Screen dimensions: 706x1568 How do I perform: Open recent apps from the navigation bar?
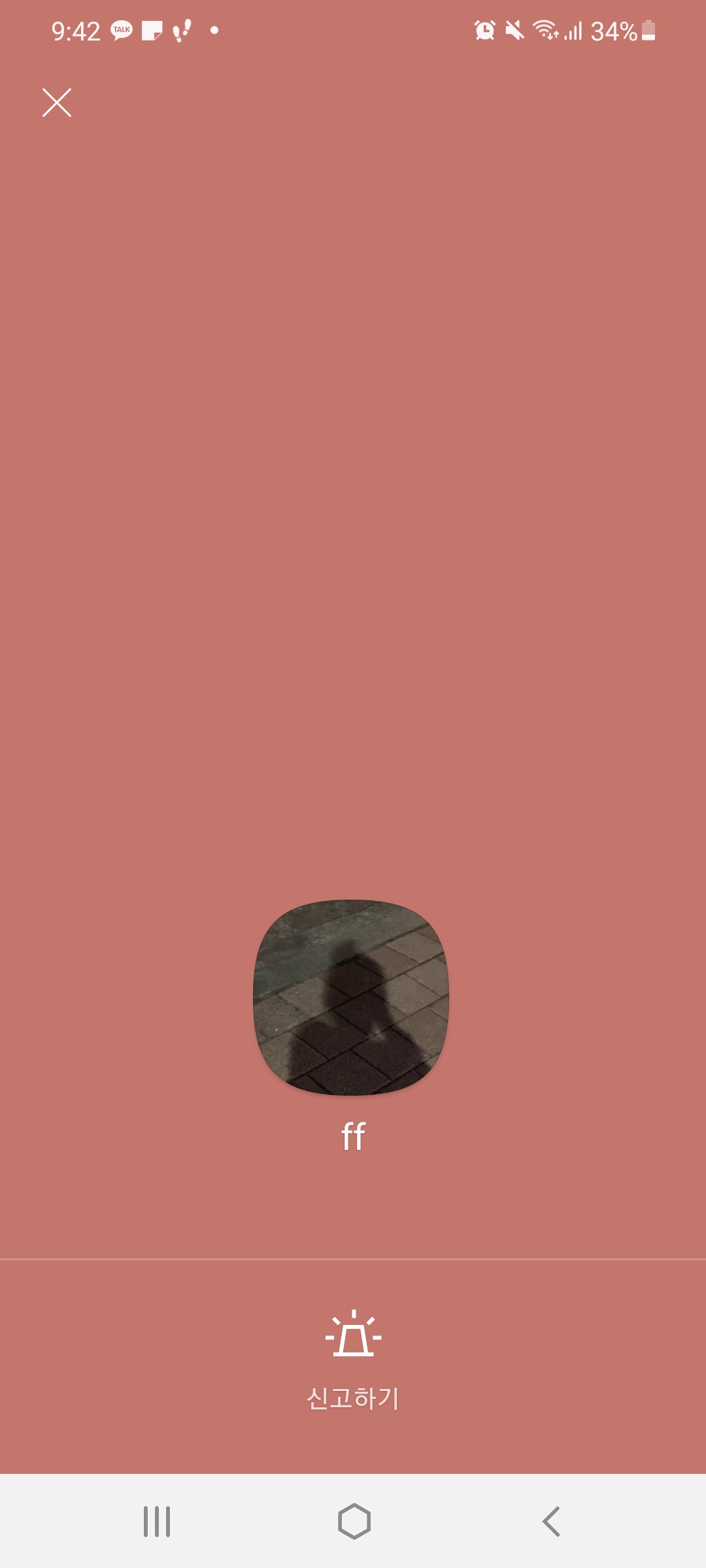157,1522
